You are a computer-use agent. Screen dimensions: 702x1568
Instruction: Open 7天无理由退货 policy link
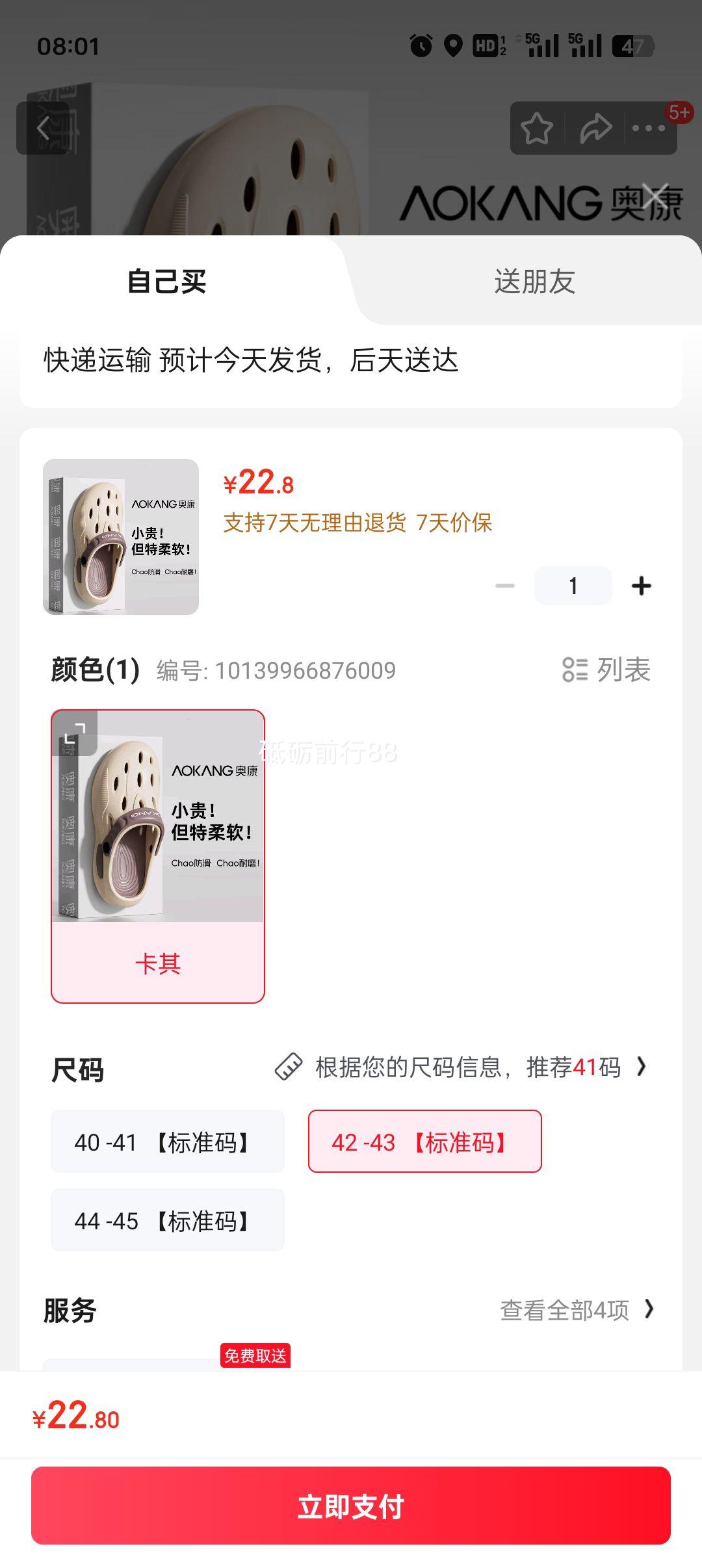point(314,521)
